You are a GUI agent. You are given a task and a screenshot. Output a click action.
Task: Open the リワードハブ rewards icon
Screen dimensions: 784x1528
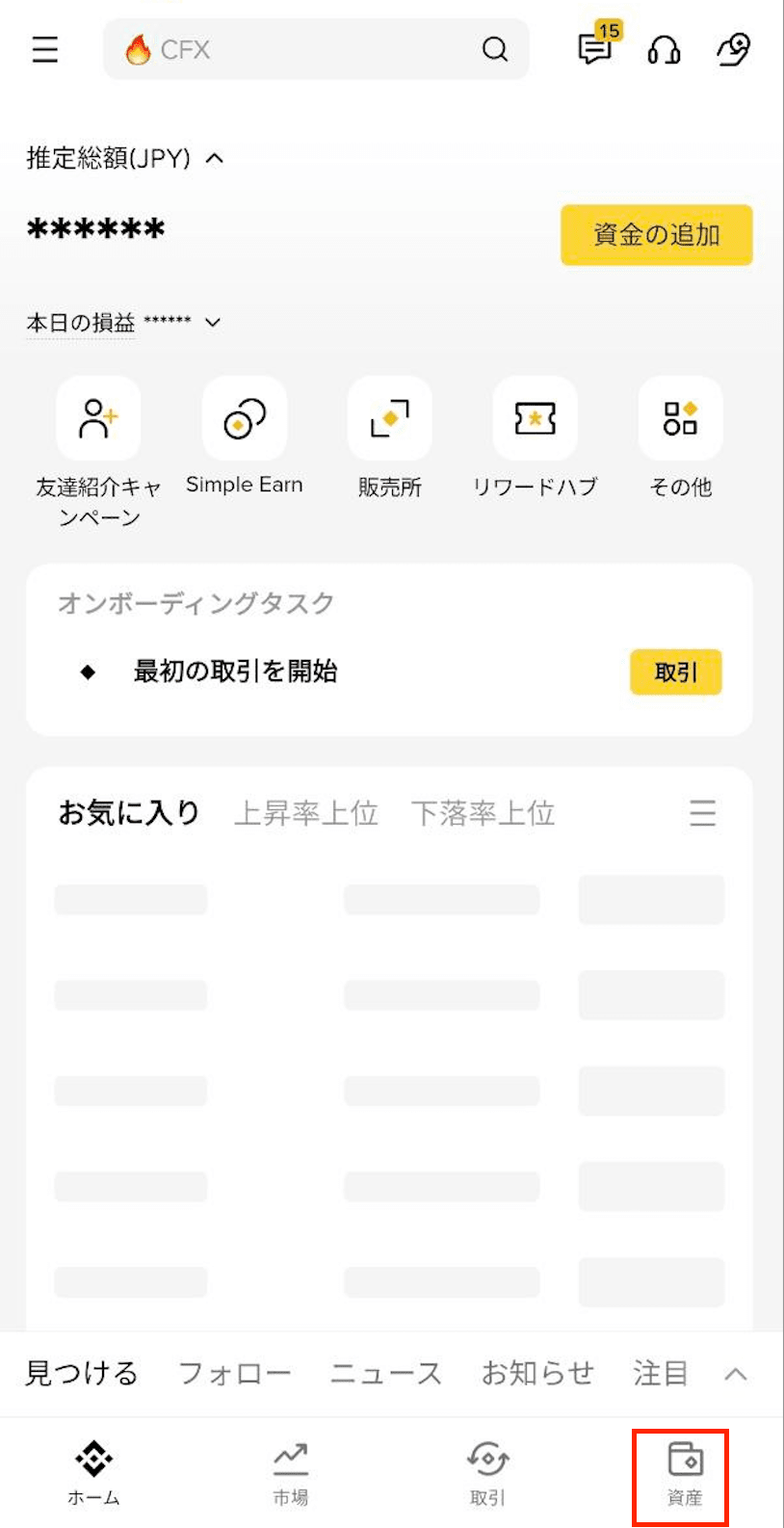point(535,418)
